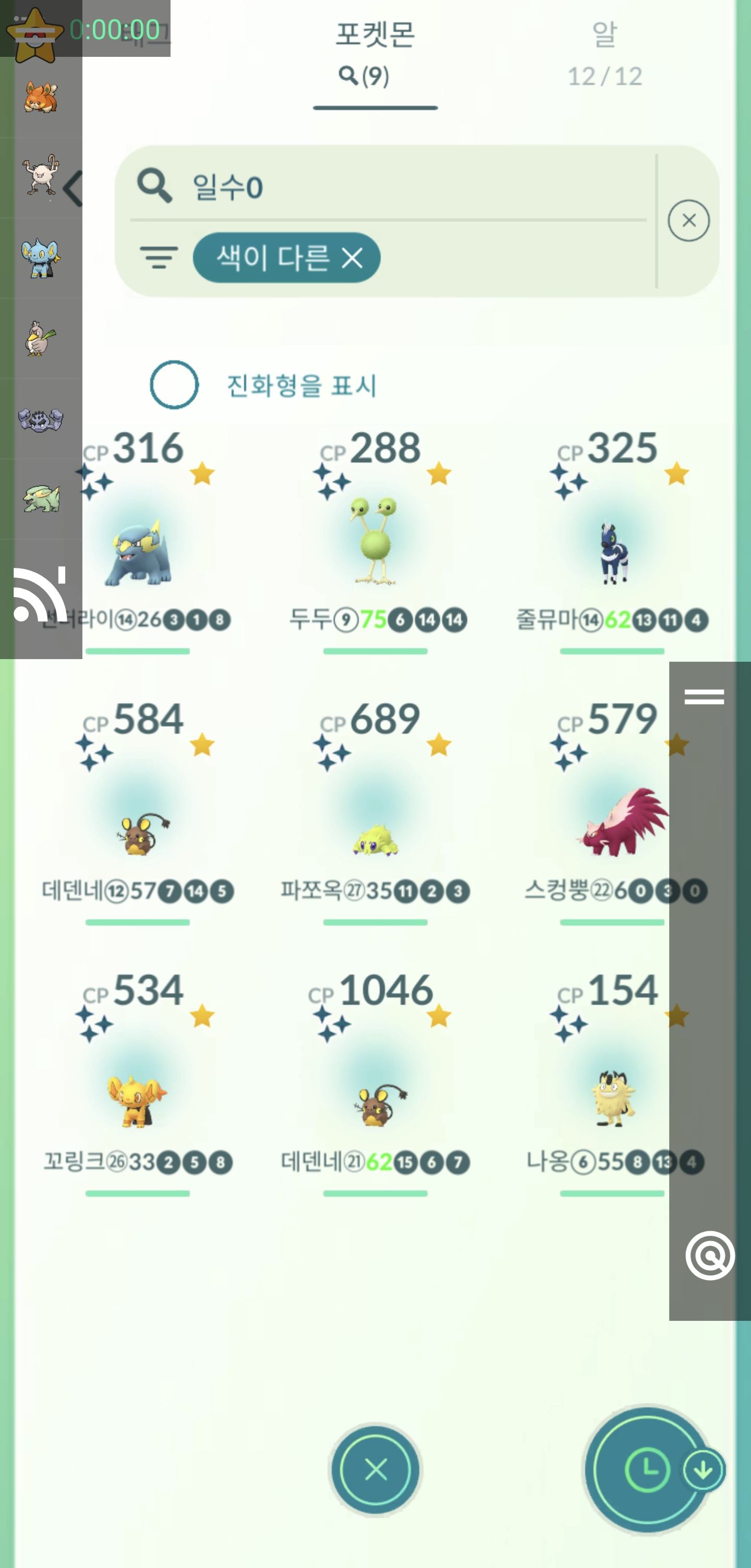751x1568 pixels.
Task: Remove the 색이 다른 filter chip
Action: 353,258
